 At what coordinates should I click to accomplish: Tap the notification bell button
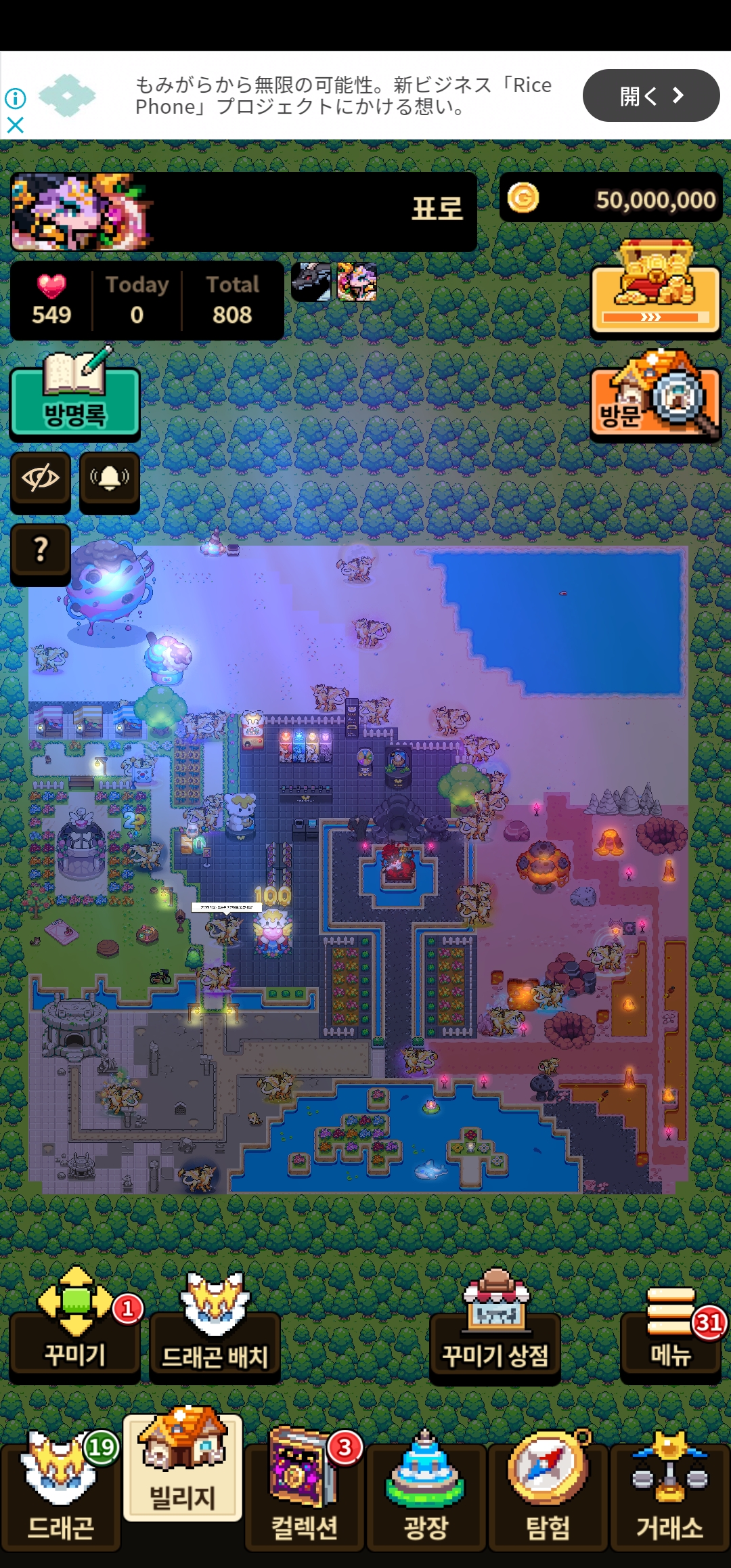110,481
